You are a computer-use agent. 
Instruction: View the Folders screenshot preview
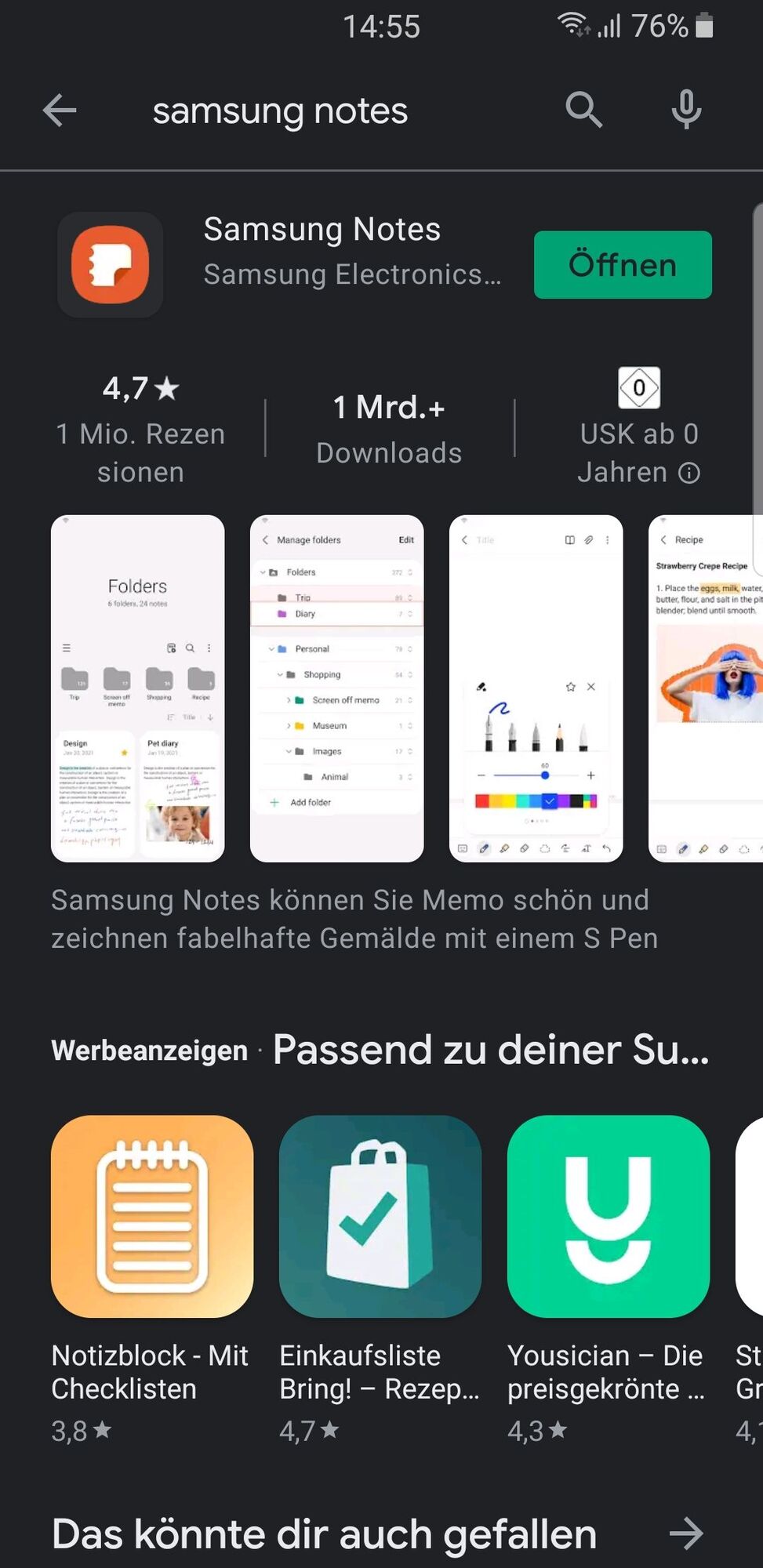coord(138,688)
